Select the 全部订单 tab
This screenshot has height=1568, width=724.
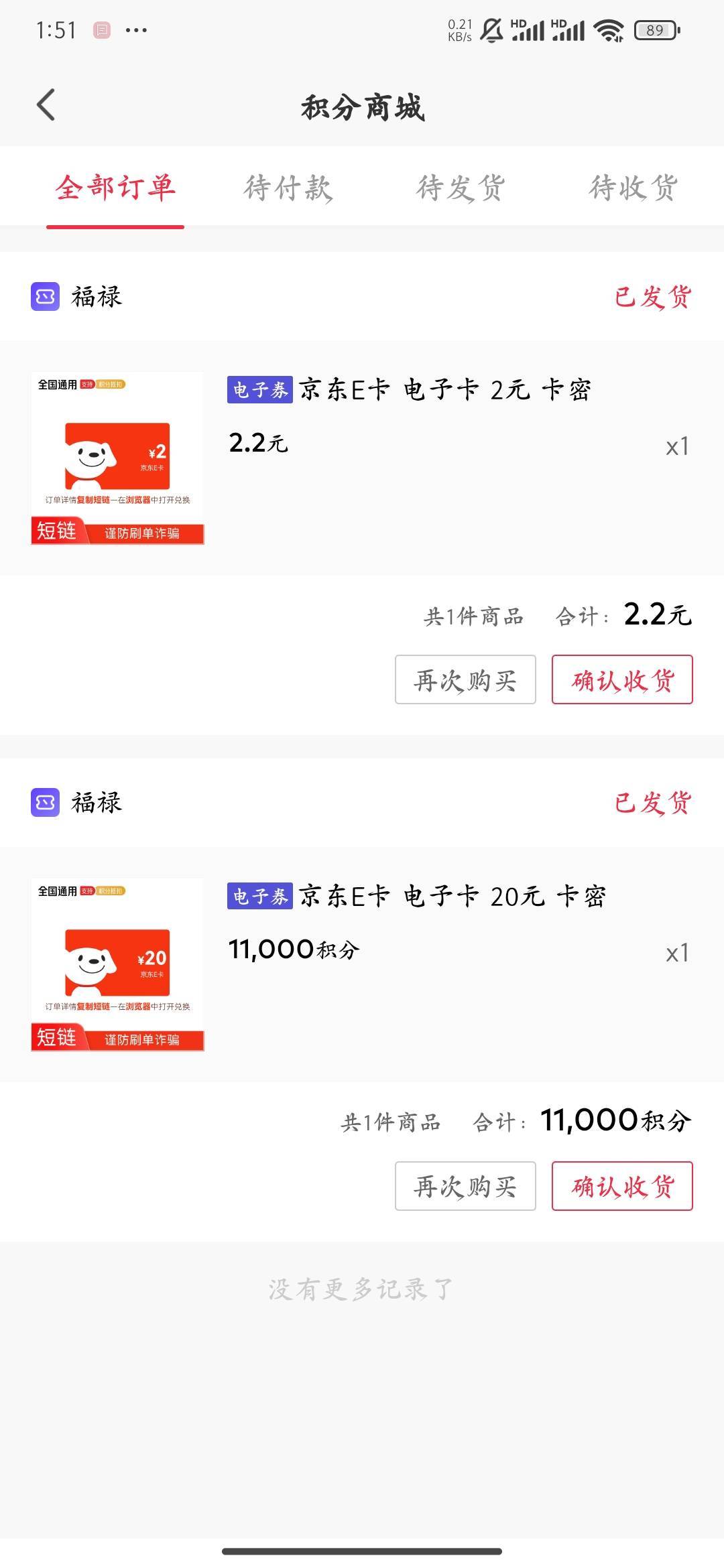click(115, 188)
